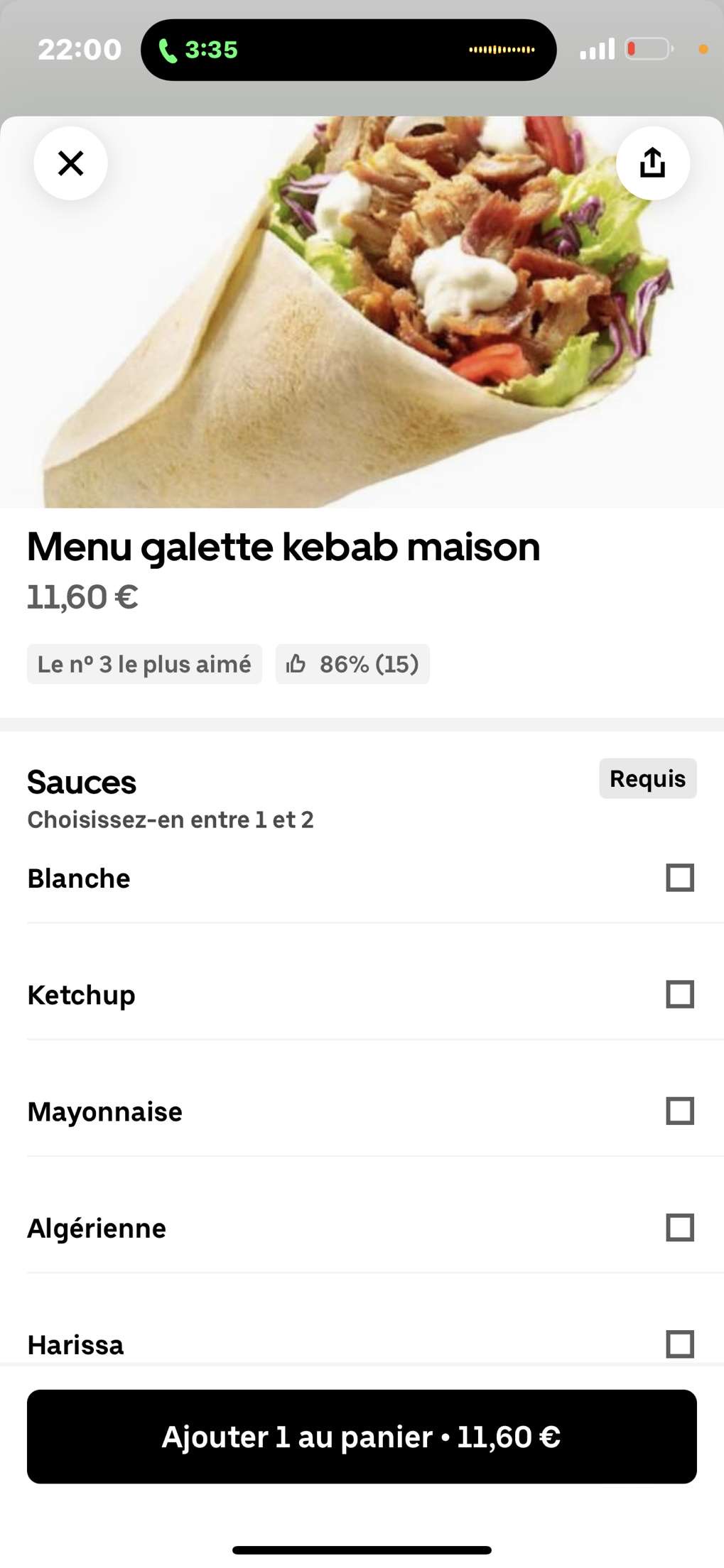Close the kebab menu item page
This screenshot has height=1568, width=724.
(x=70, y=163)
